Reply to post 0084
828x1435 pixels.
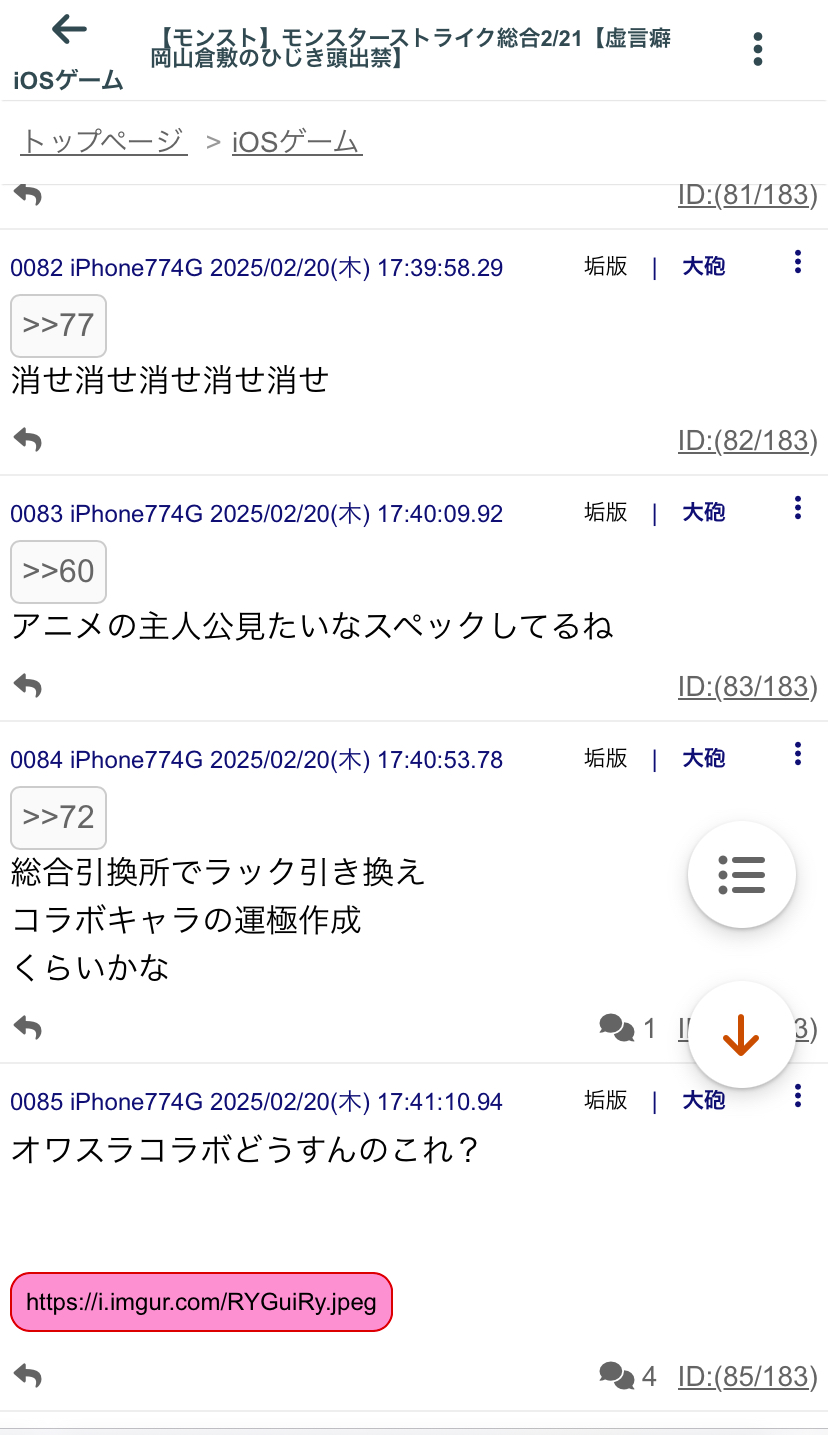pos(28,1028)
